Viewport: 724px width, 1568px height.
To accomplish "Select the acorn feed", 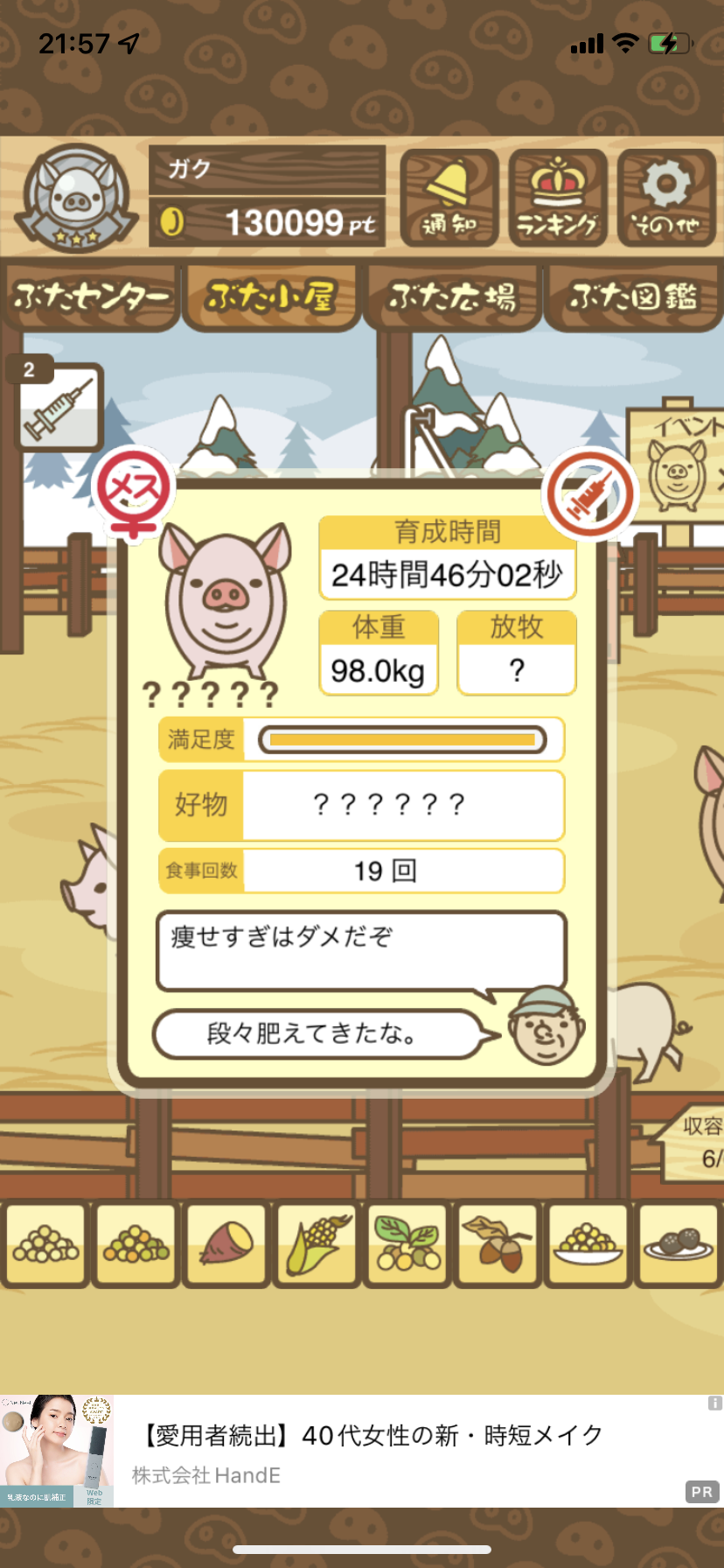I will tap(498, 1243).
